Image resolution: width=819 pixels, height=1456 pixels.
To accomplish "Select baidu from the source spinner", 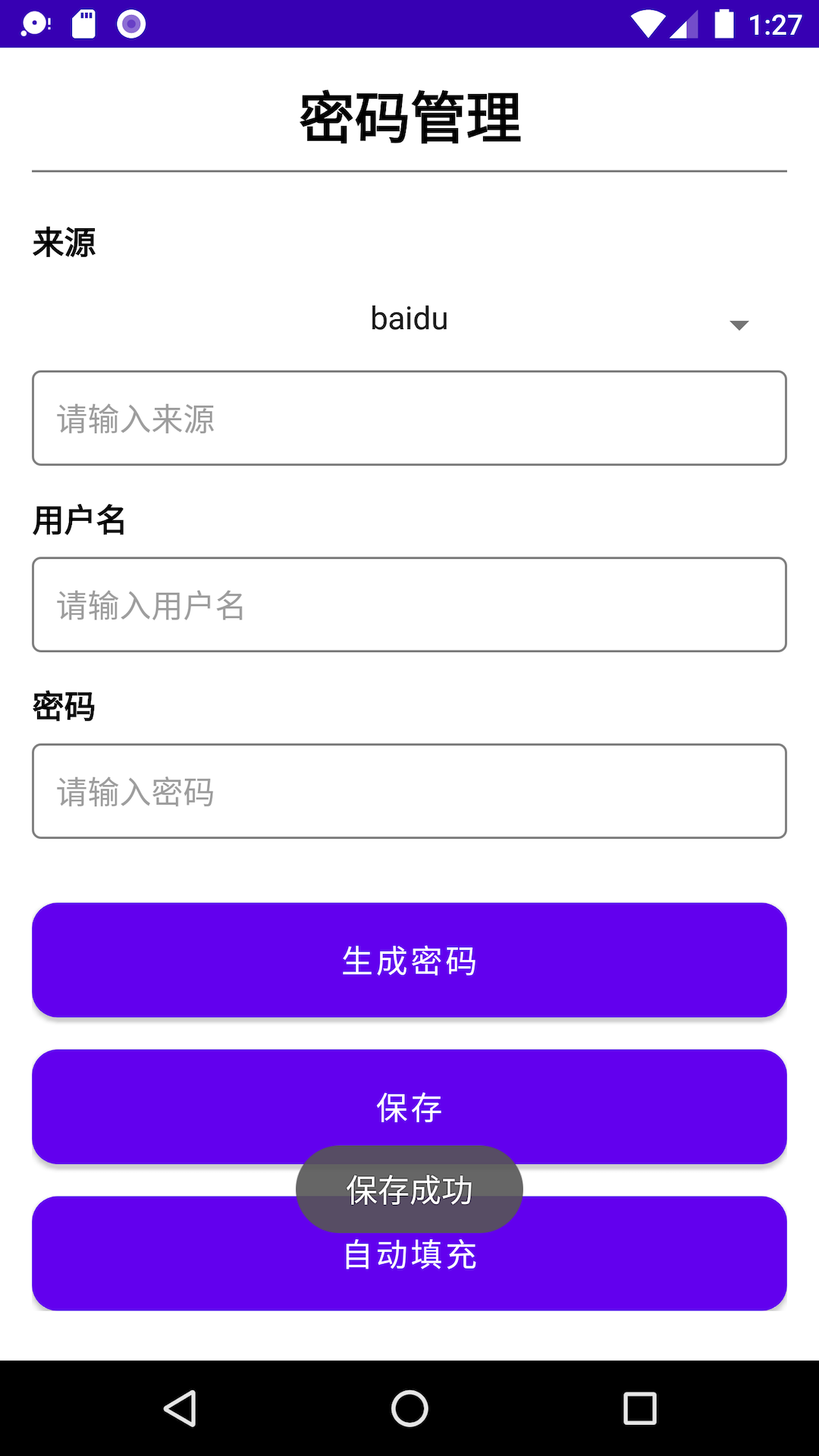I will click(409, 319).
